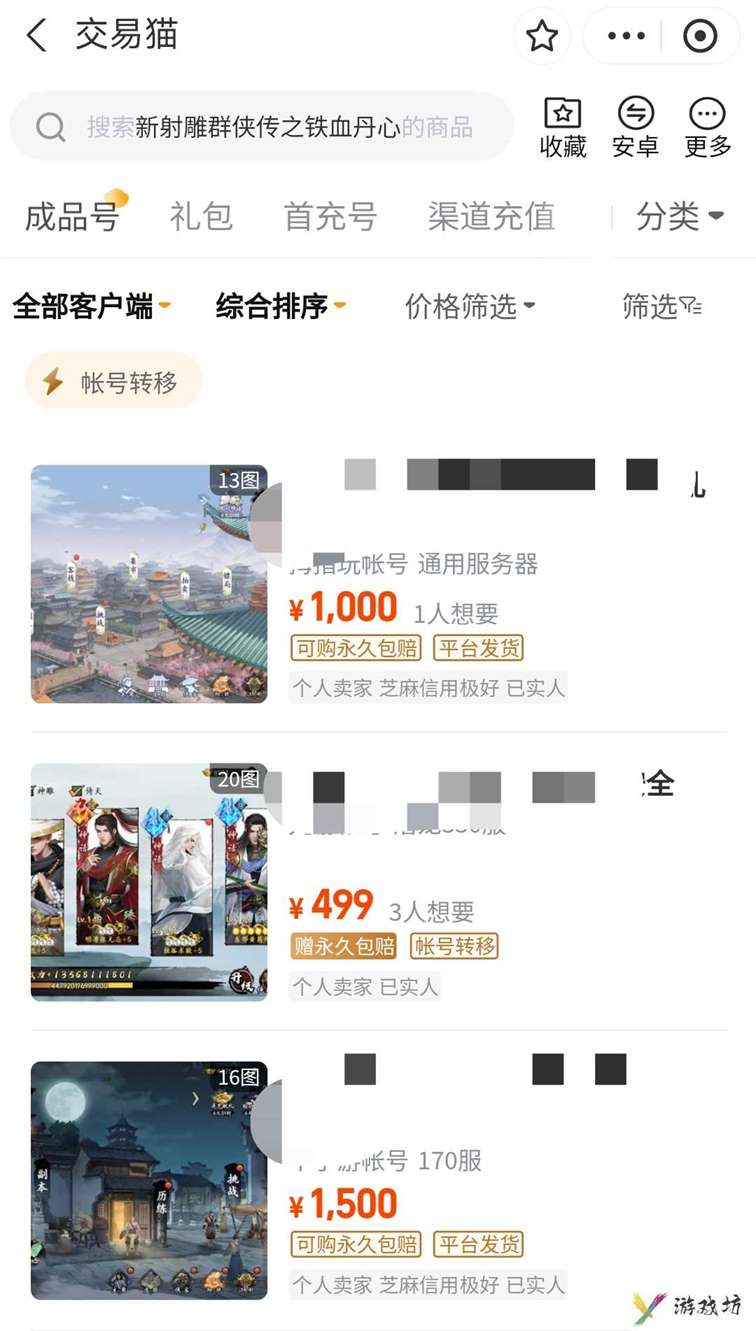Expand the 分类 dropdown

coord(680,216)
